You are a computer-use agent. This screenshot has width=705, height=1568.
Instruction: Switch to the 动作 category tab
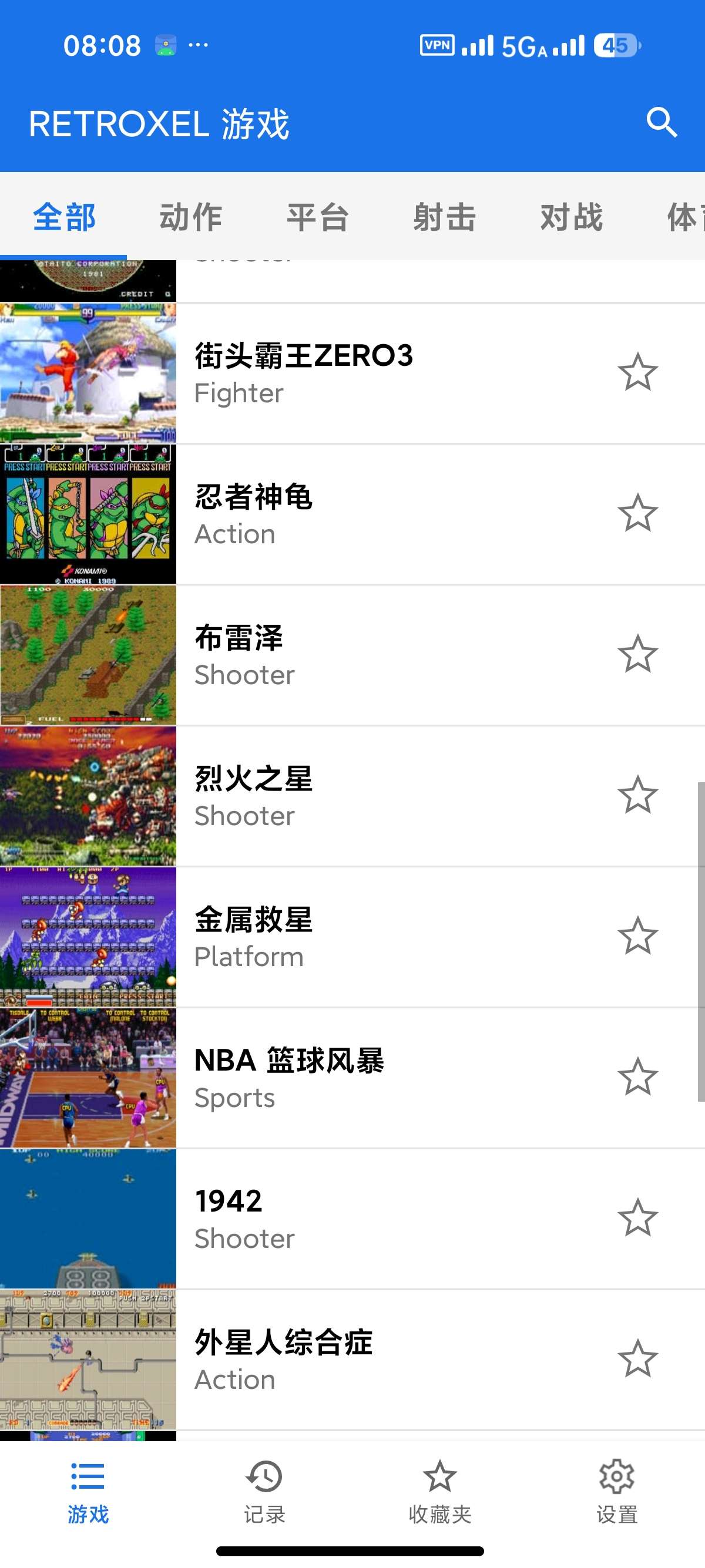[x=190, y=217]
